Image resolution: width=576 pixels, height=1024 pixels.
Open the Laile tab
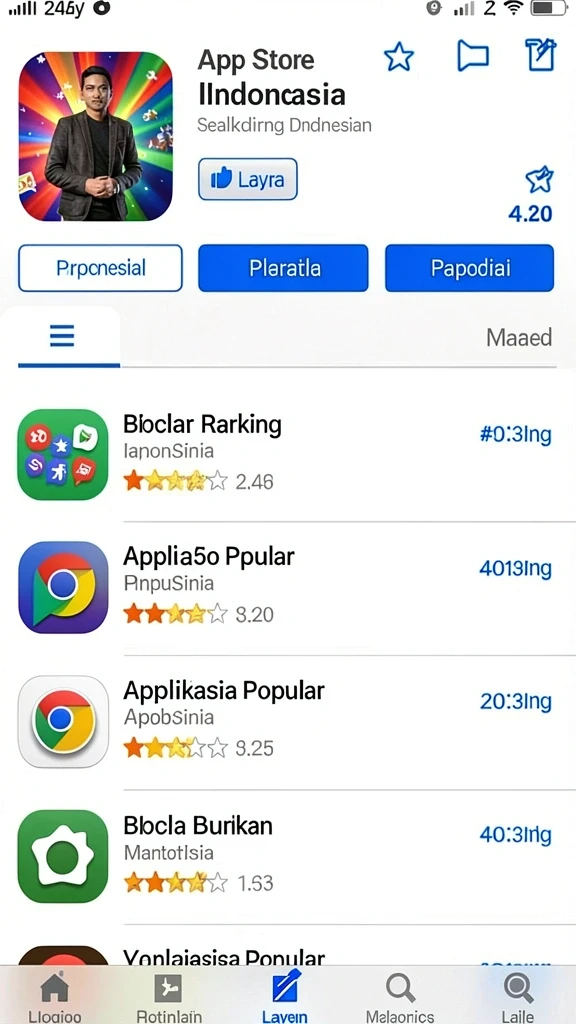tap(518, 997)
